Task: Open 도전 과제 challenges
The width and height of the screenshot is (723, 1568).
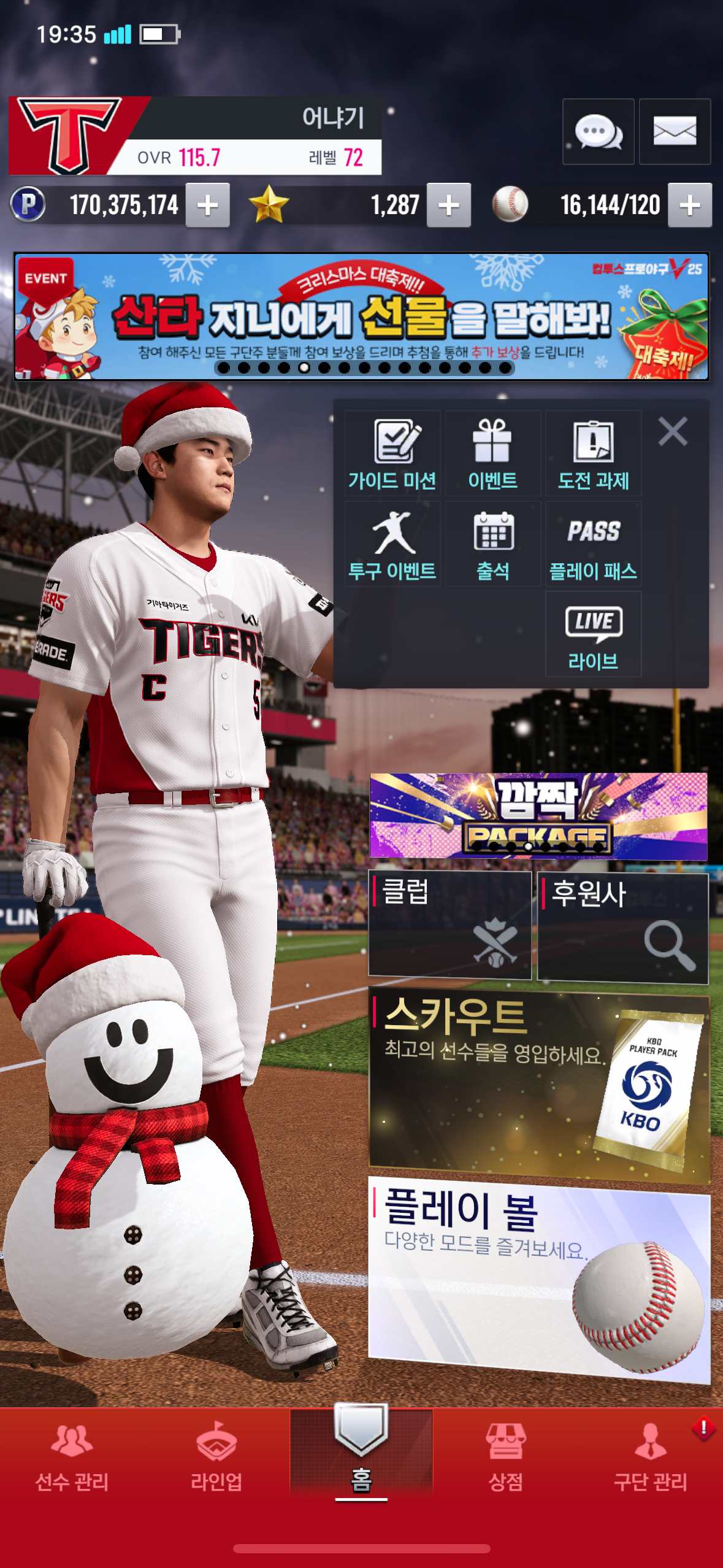Action: pos(593,454)
